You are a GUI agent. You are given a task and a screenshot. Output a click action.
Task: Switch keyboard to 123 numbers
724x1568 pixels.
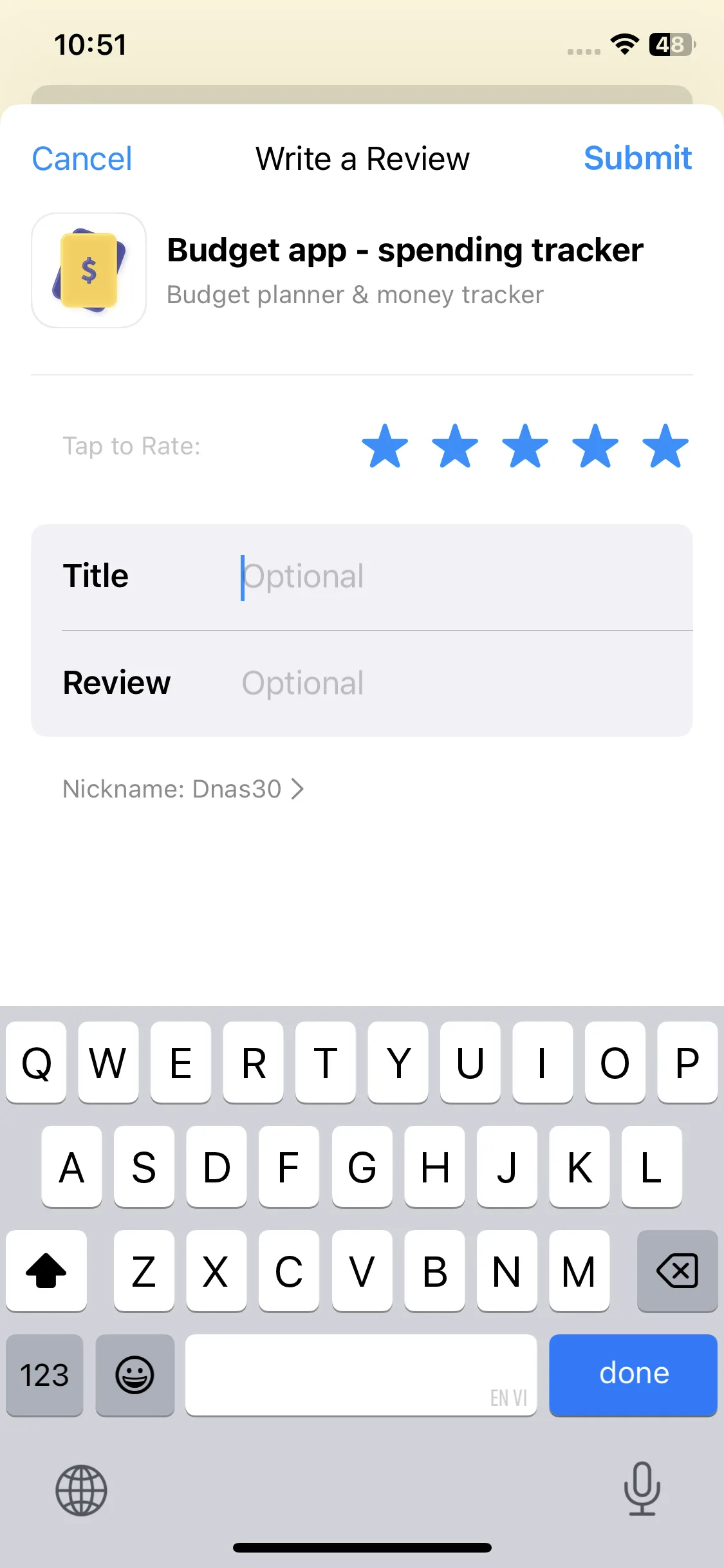pos(44,1375)
